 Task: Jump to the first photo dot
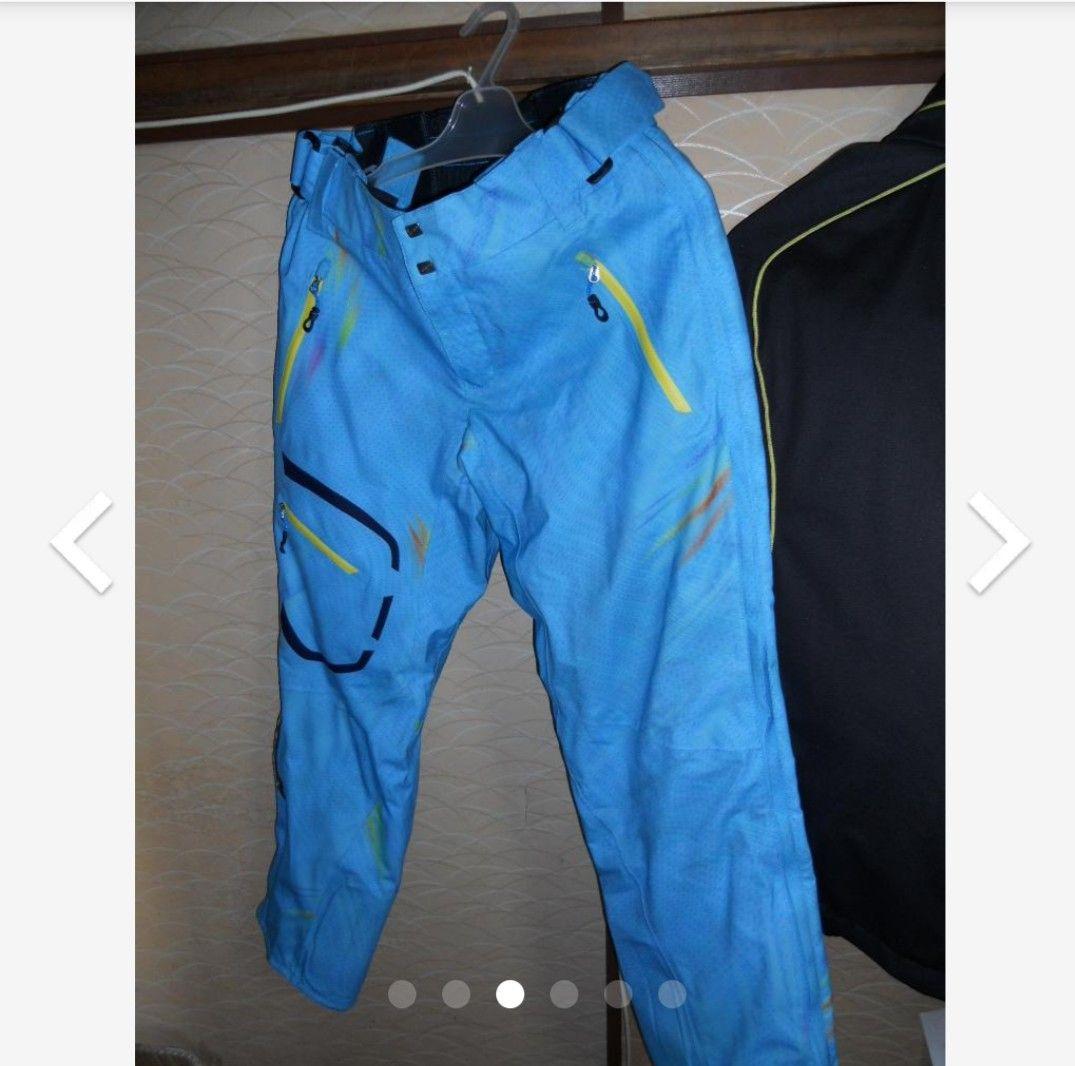point(402,993)
